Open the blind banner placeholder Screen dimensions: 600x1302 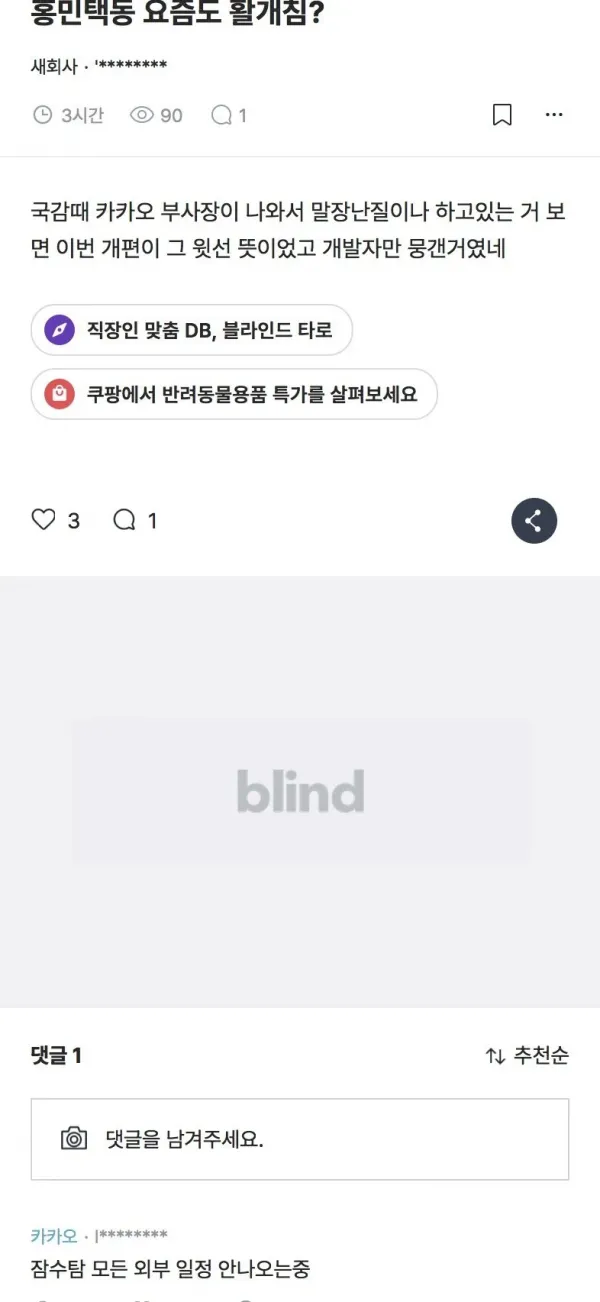pos(300,791)
